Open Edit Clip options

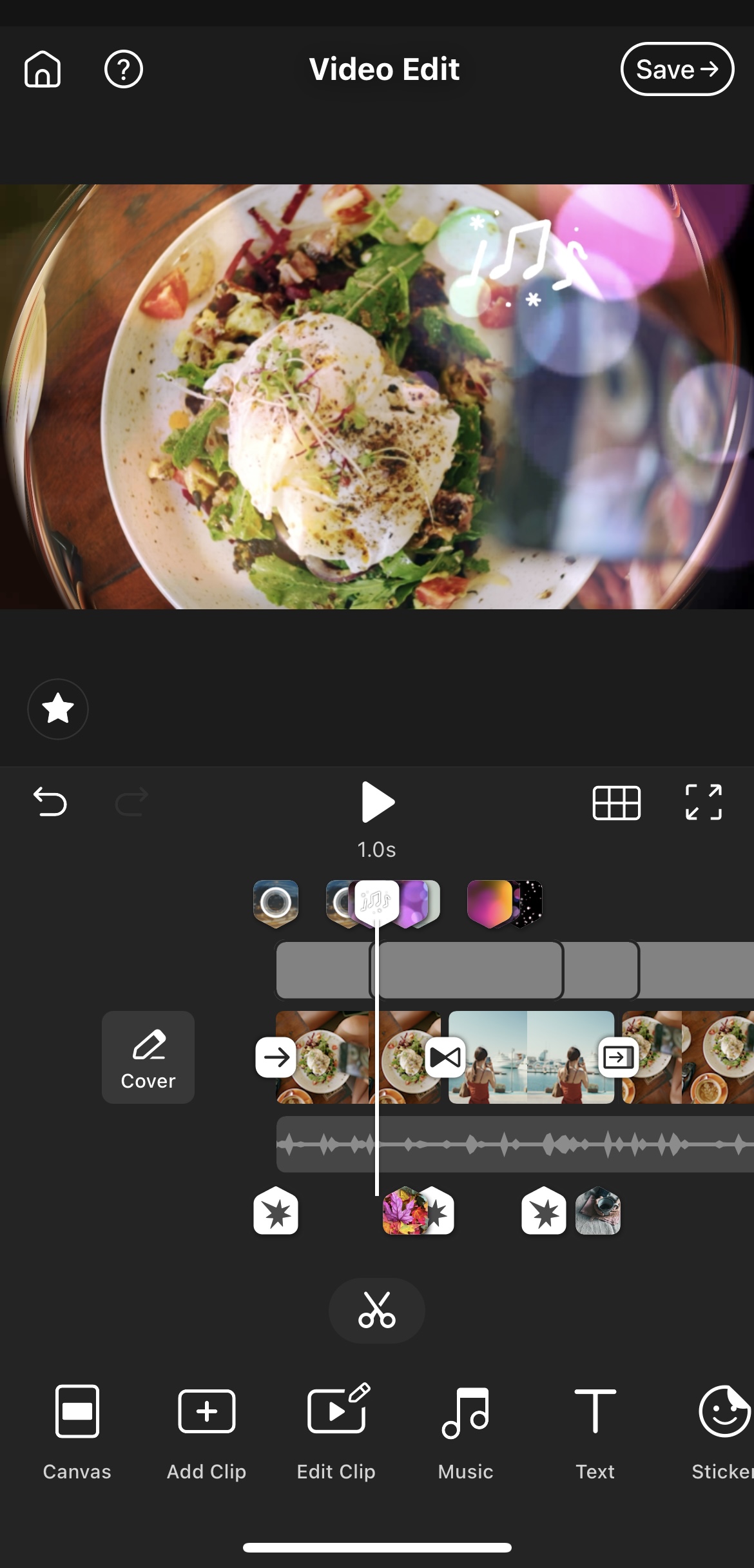(x=336, y=1430)
